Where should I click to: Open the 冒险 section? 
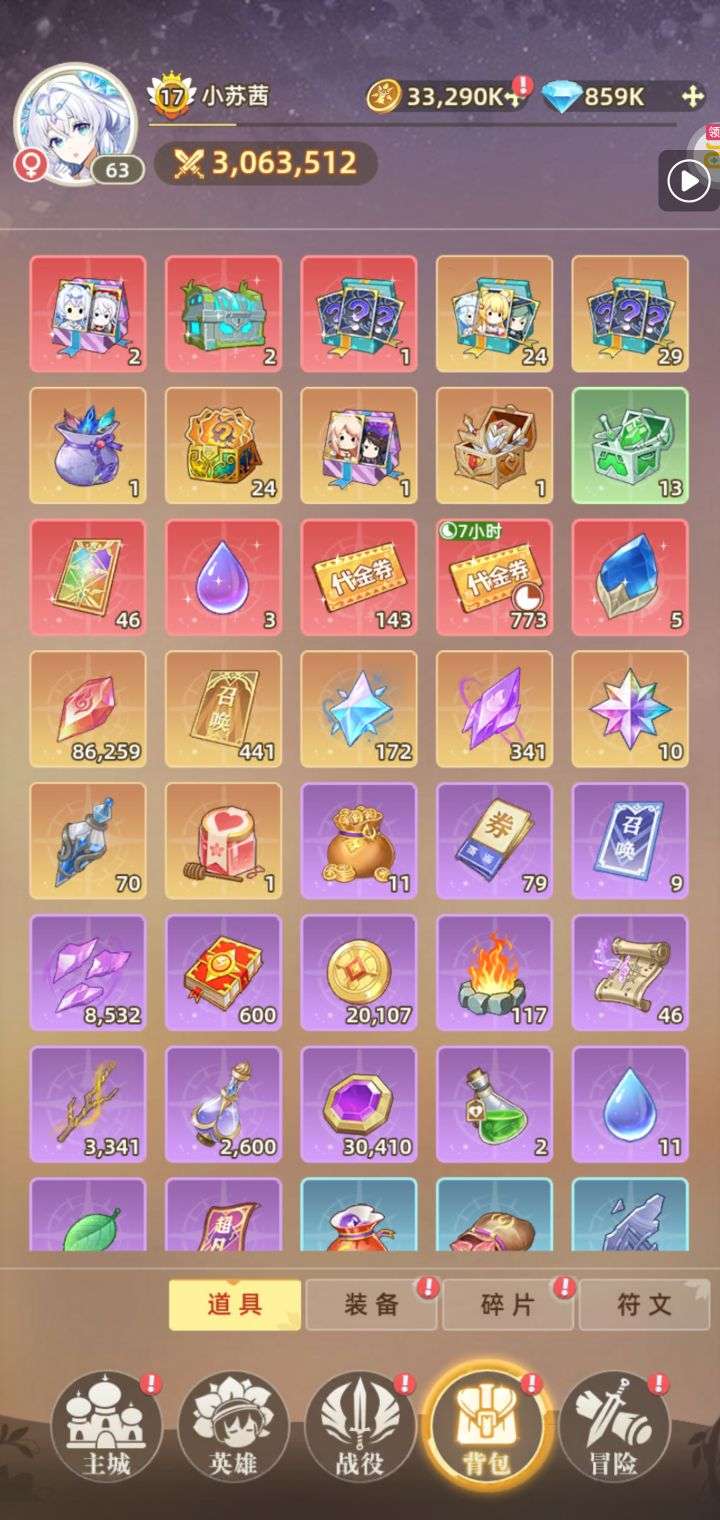point(613,1427)
